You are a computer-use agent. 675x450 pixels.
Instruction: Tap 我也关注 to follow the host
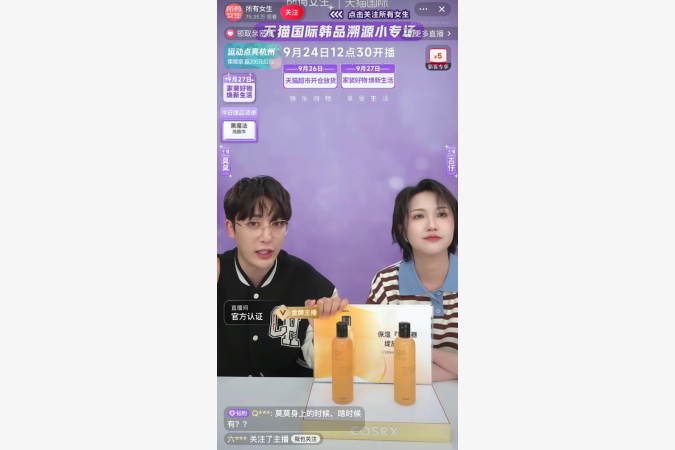tap(306, 439)
